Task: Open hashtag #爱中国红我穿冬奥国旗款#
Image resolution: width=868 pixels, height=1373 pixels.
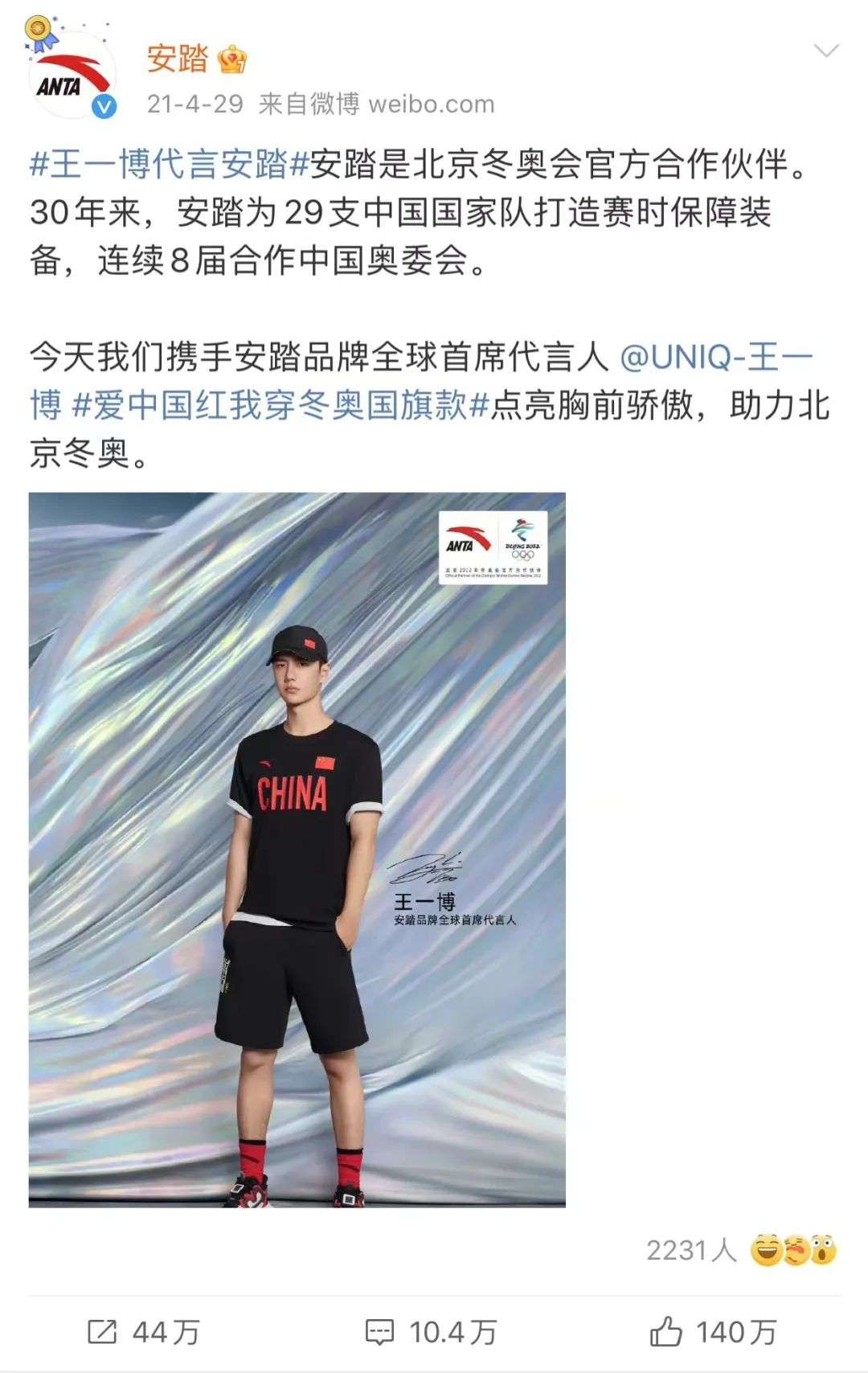Action: click(x=280, y=405)
